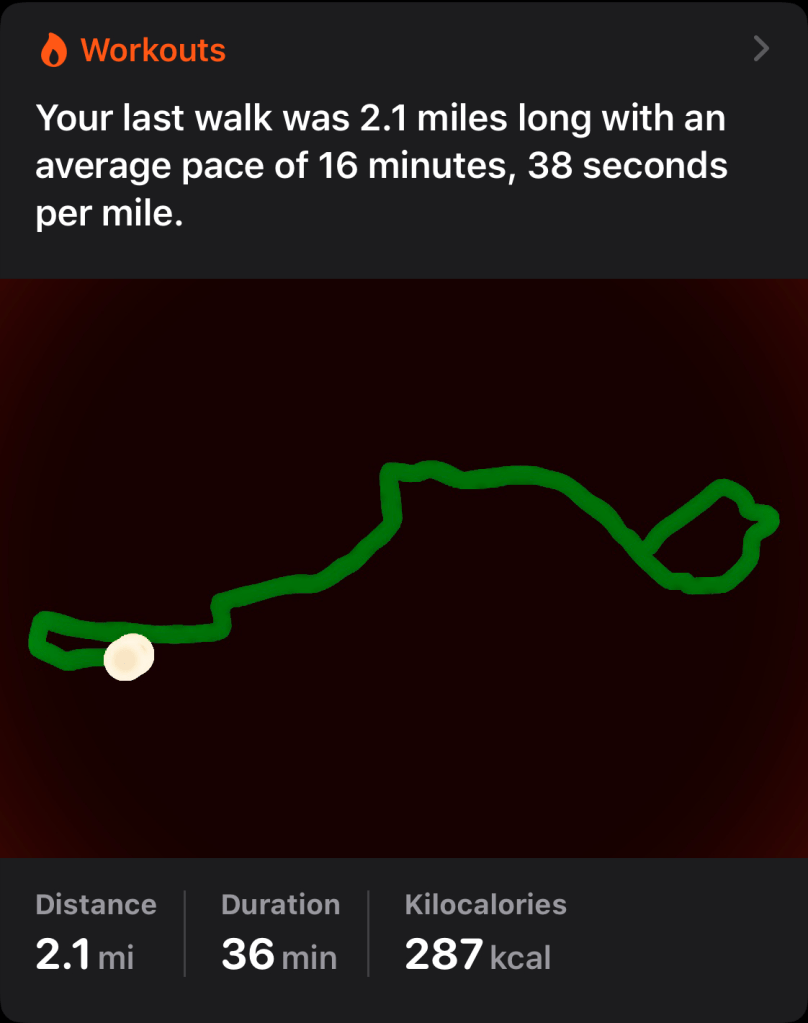
Task: Open the Workouts card chevron
Action: pyautogui.click(x=761, y=49)
